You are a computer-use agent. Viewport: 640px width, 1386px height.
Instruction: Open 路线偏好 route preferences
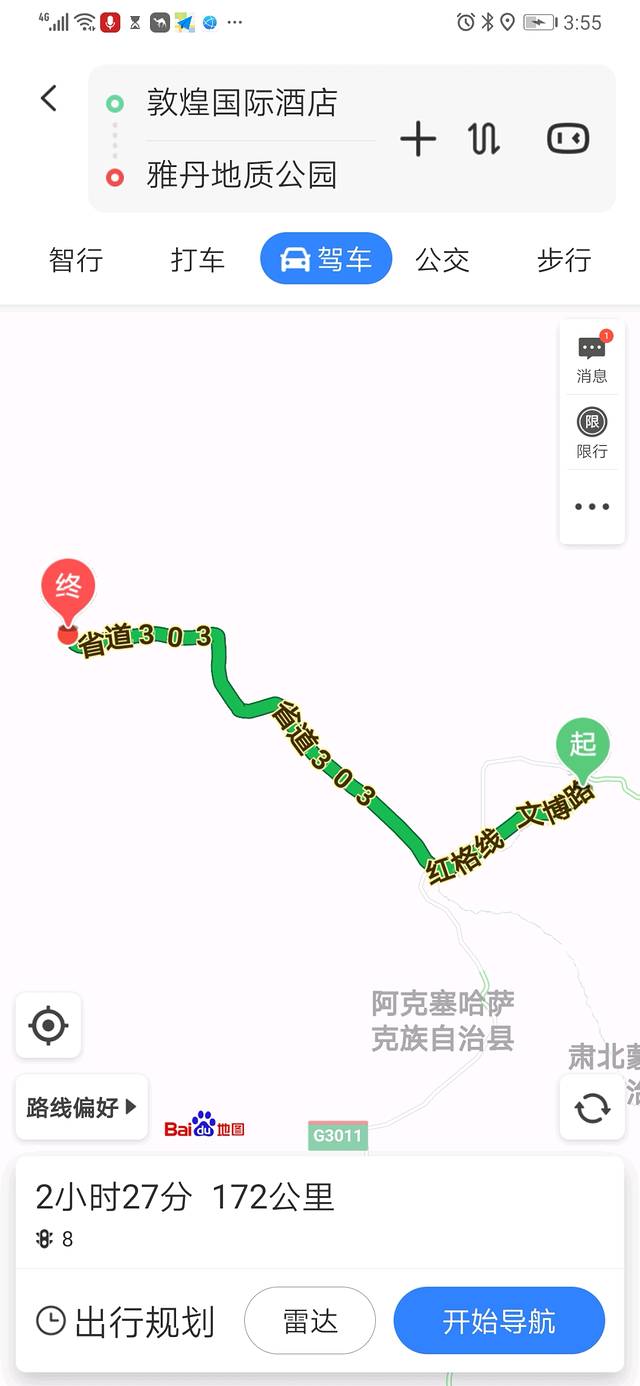[x=82, y=1107]
